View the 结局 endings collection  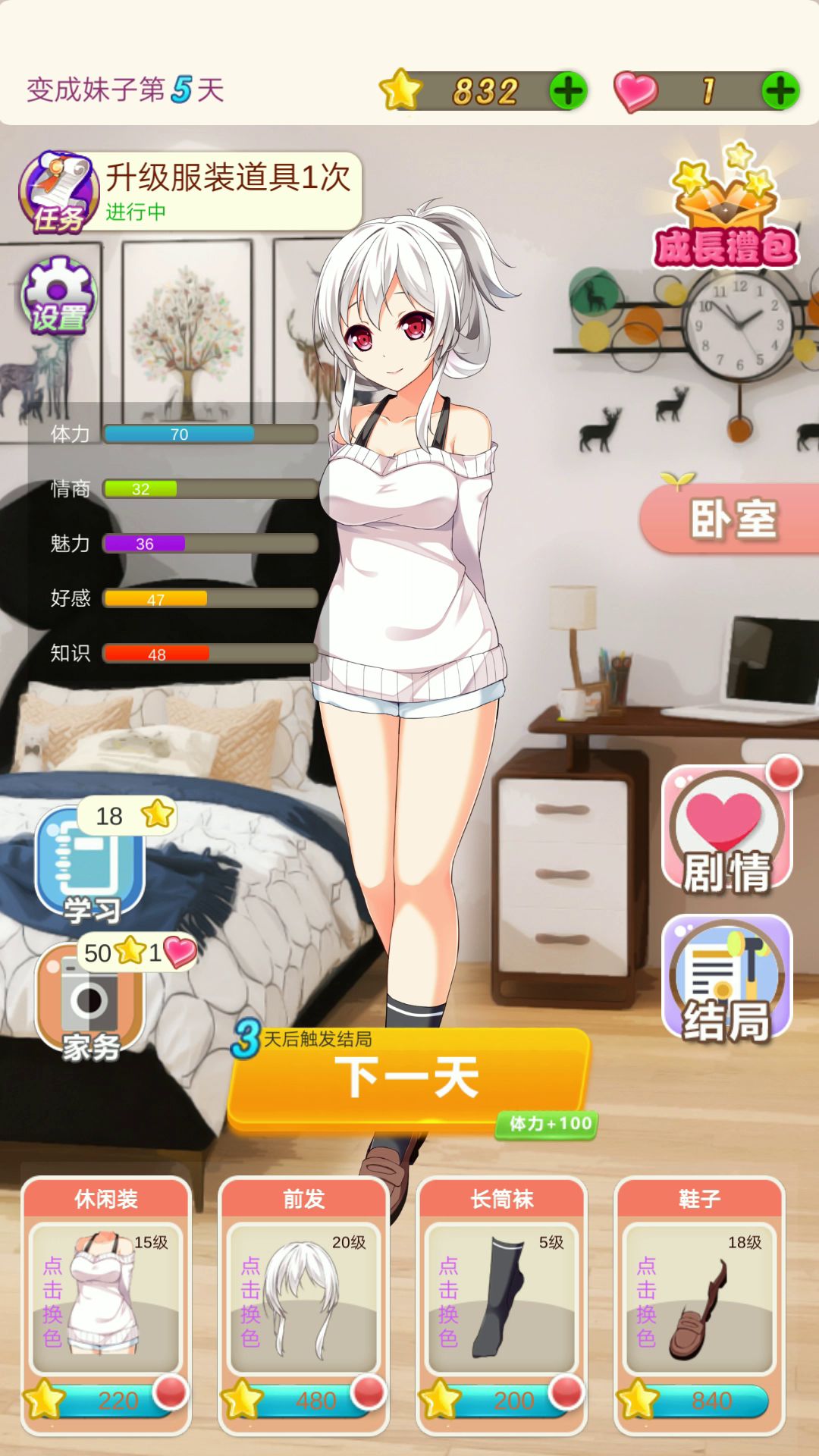pyautogui.click(x=726, y=978)
